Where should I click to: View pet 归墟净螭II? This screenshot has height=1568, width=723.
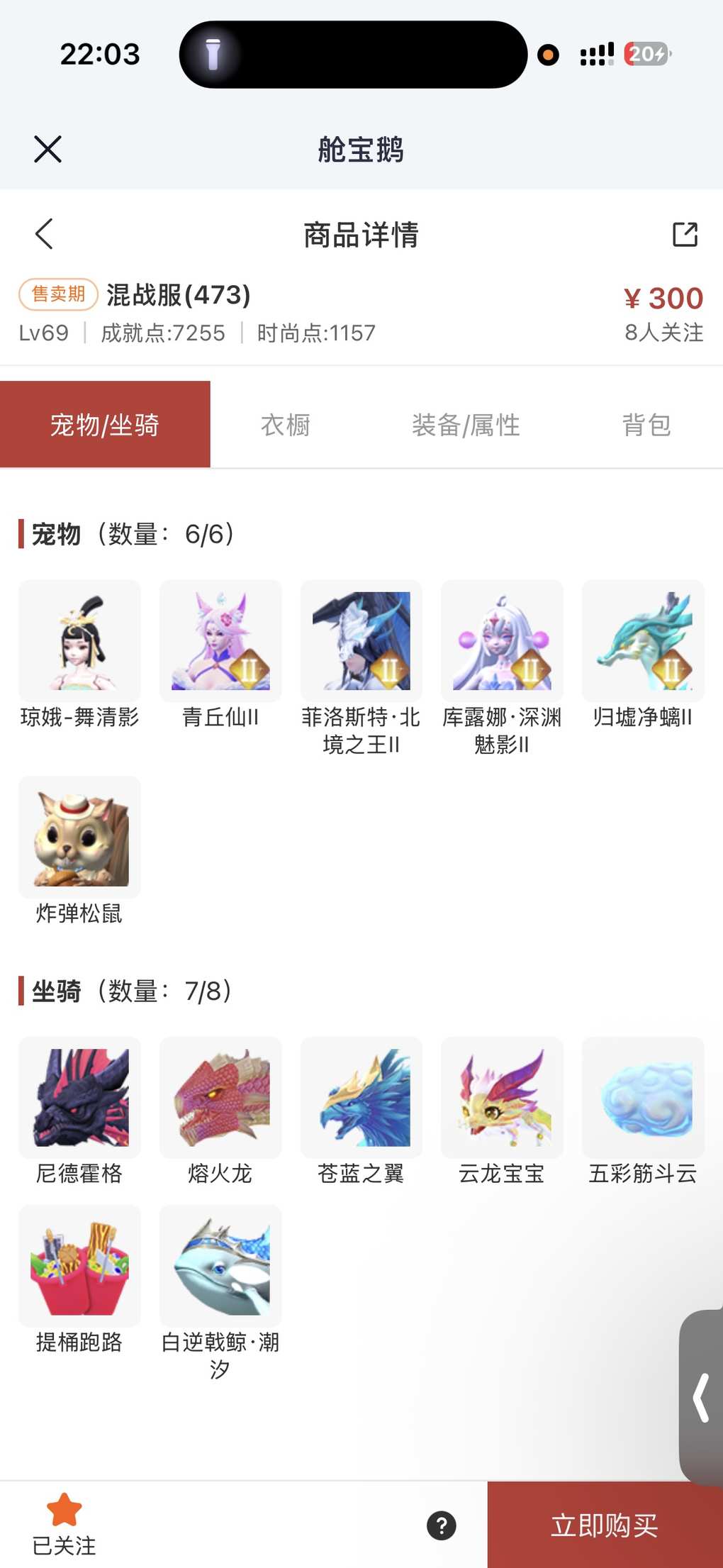[643, 641]
